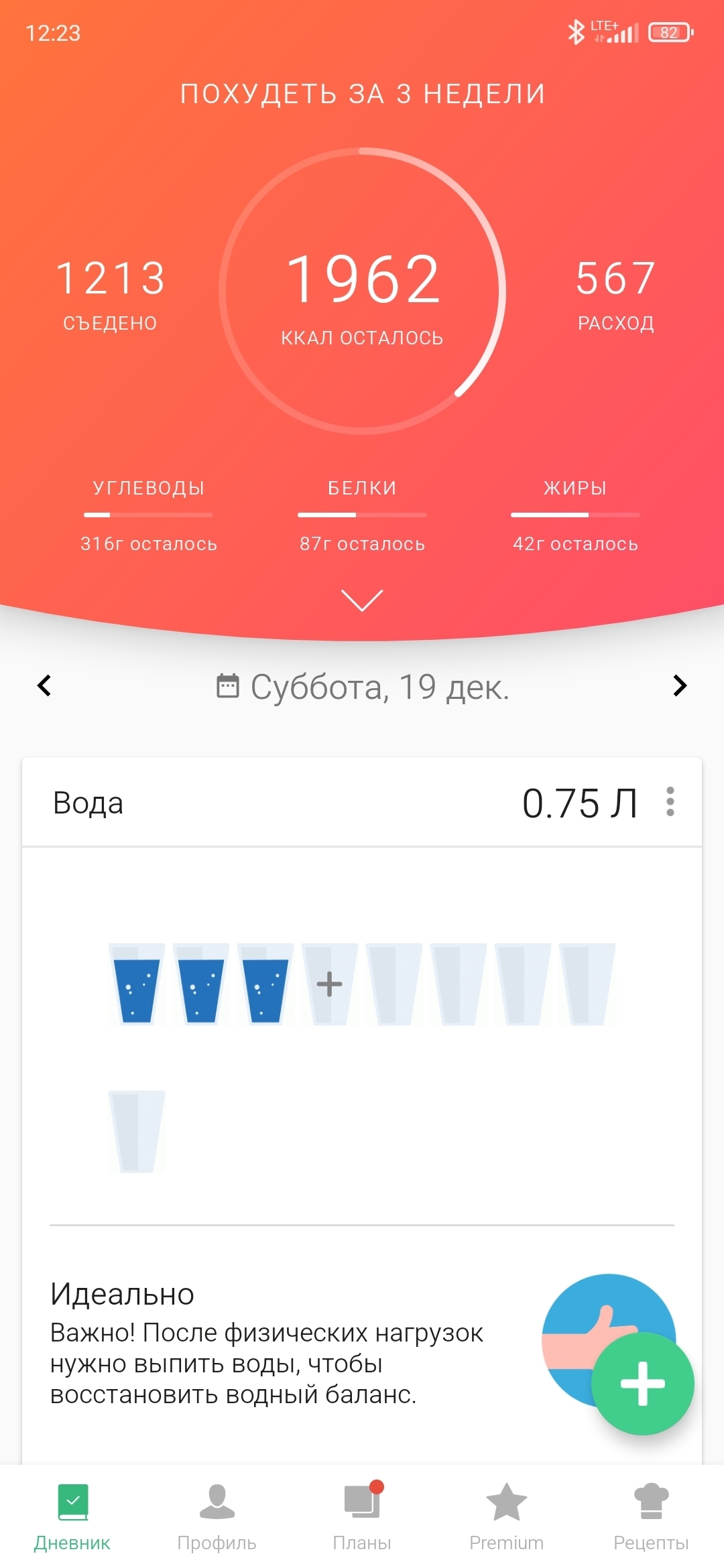Open the calendar date picker for Суббота, 19 дек.
This screenshot has height=1568, width=724.
pos(363,687)
